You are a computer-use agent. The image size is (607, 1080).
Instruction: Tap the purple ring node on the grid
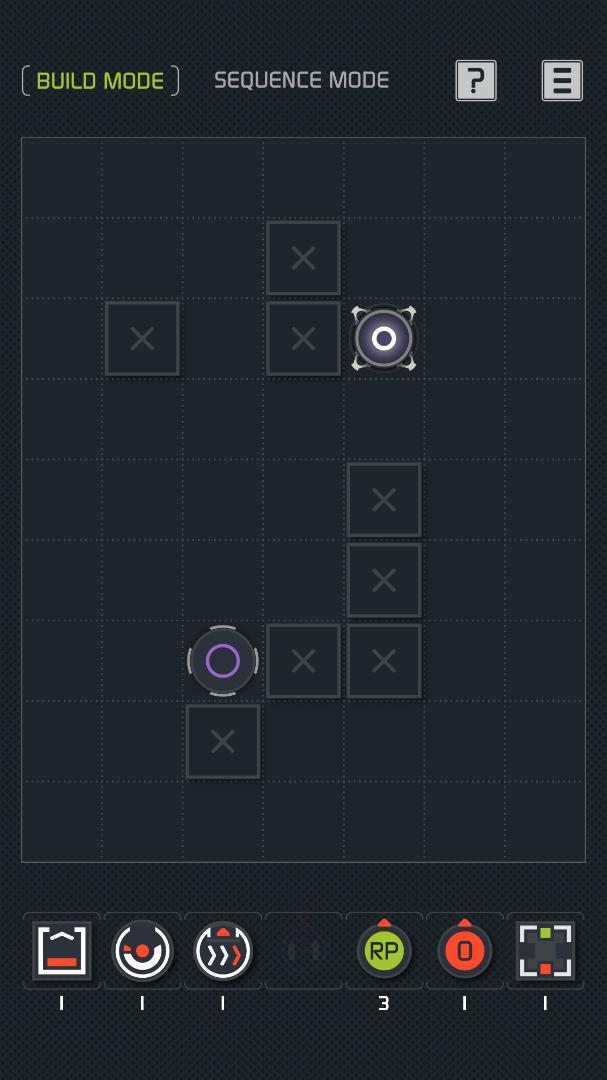222,661
